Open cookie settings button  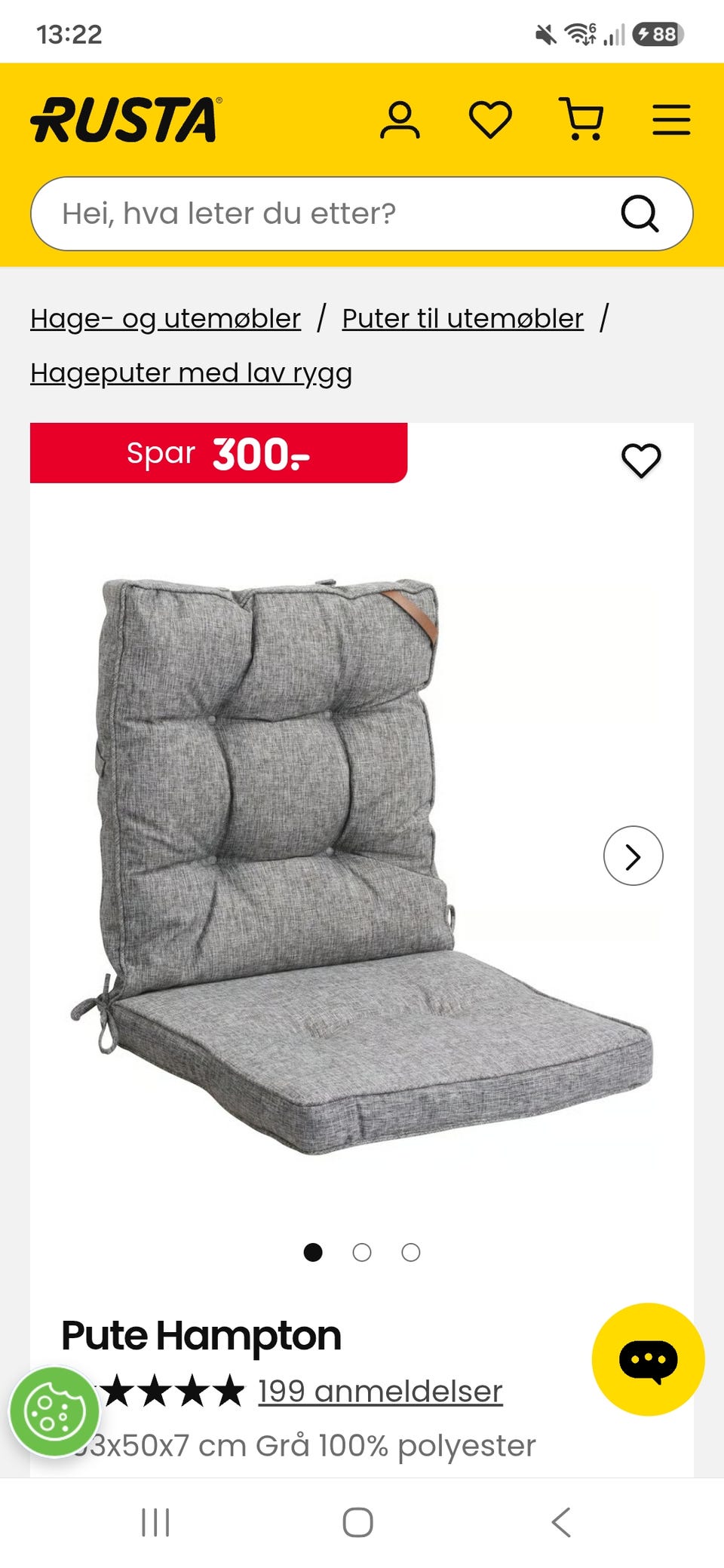click(x=54, y=1413)
